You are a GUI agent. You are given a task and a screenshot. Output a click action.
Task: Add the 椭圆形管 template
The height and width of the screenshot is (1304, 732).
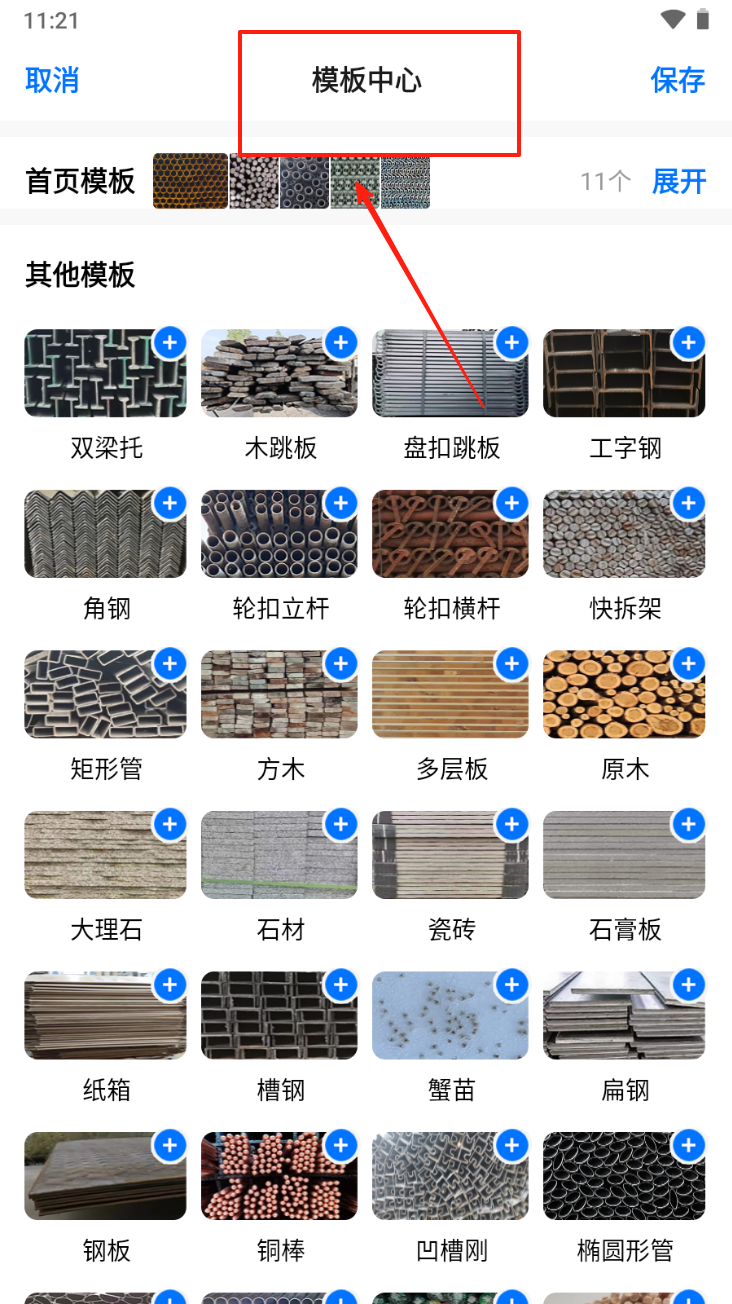(687, 1146)
